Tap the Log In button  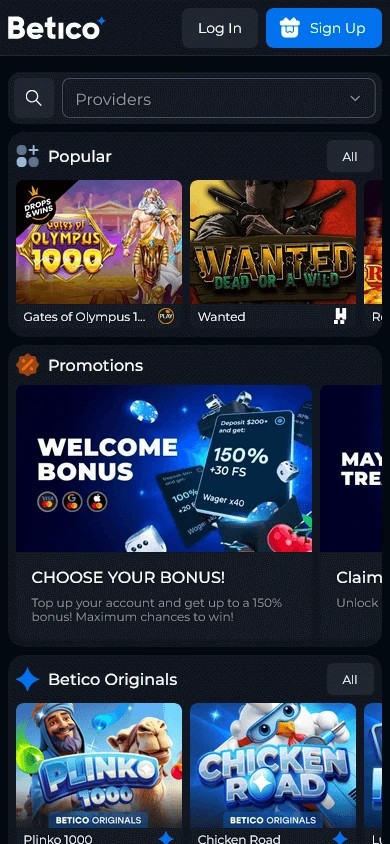point(219,28)
